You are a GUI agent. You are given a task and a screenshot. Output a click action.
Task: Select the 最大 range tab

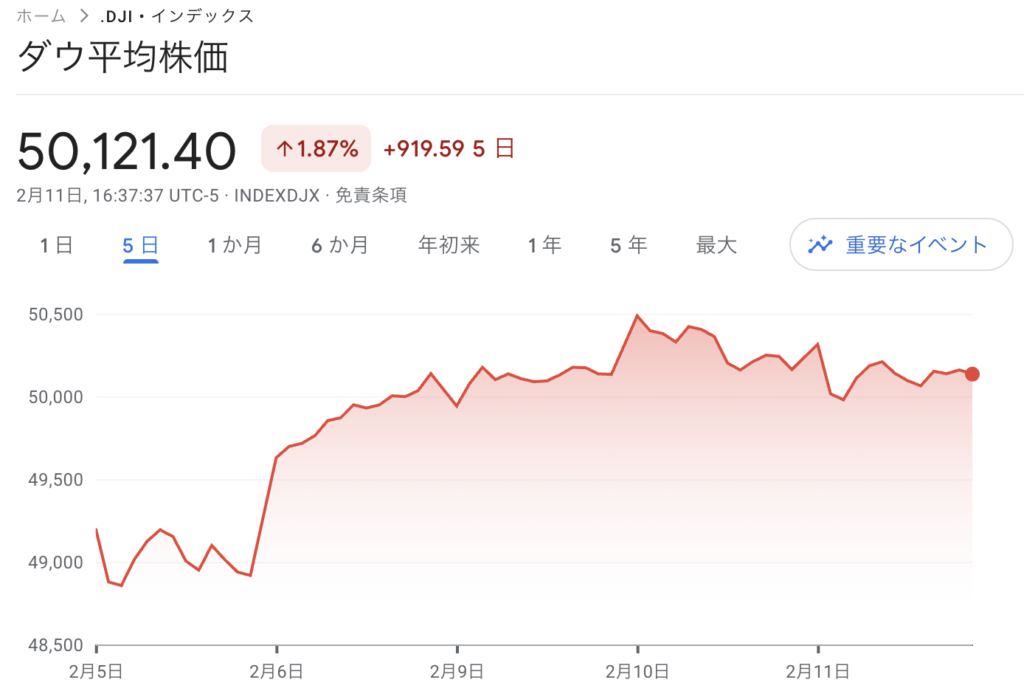pyautogui.click(x=716, y=245)
